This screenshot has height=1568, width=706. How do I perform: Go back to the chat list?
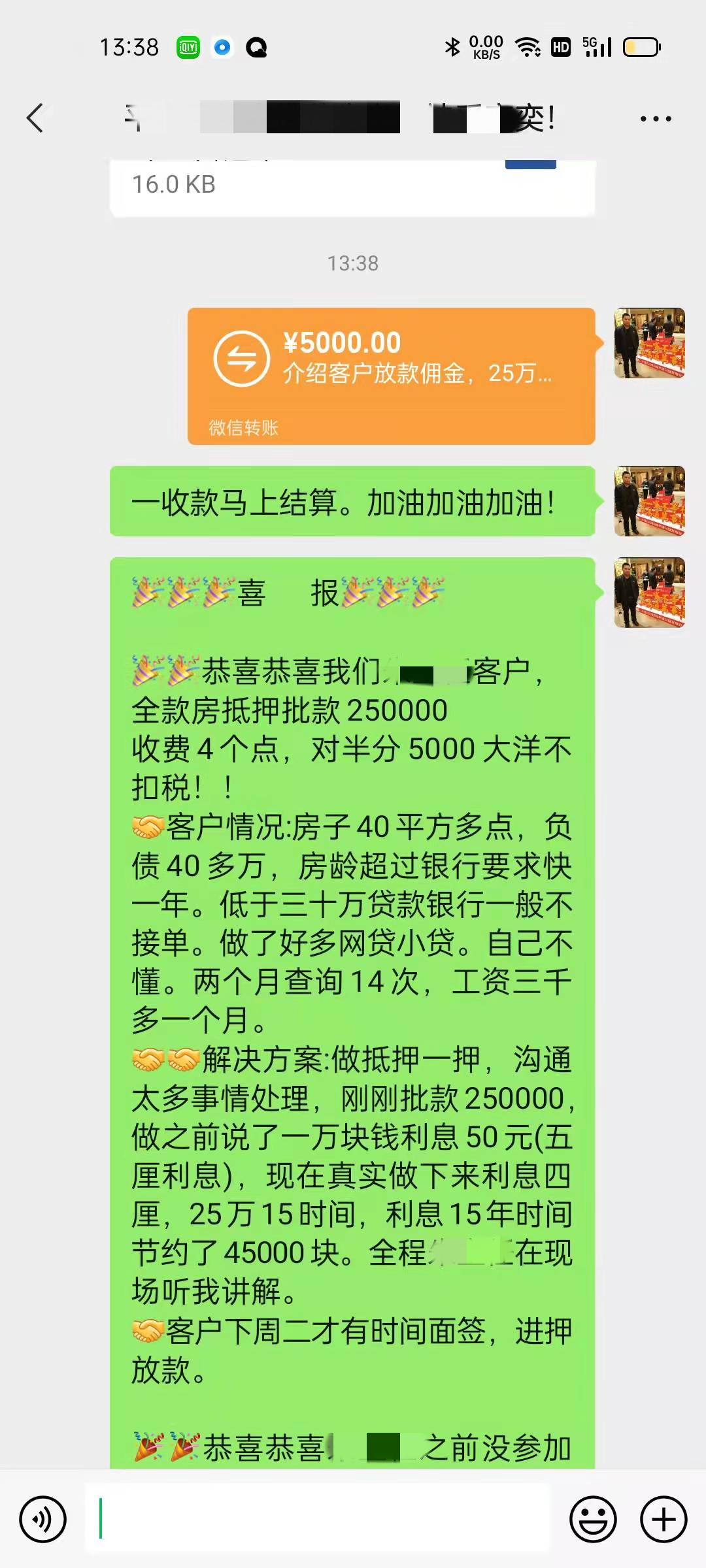coord(36,118)
